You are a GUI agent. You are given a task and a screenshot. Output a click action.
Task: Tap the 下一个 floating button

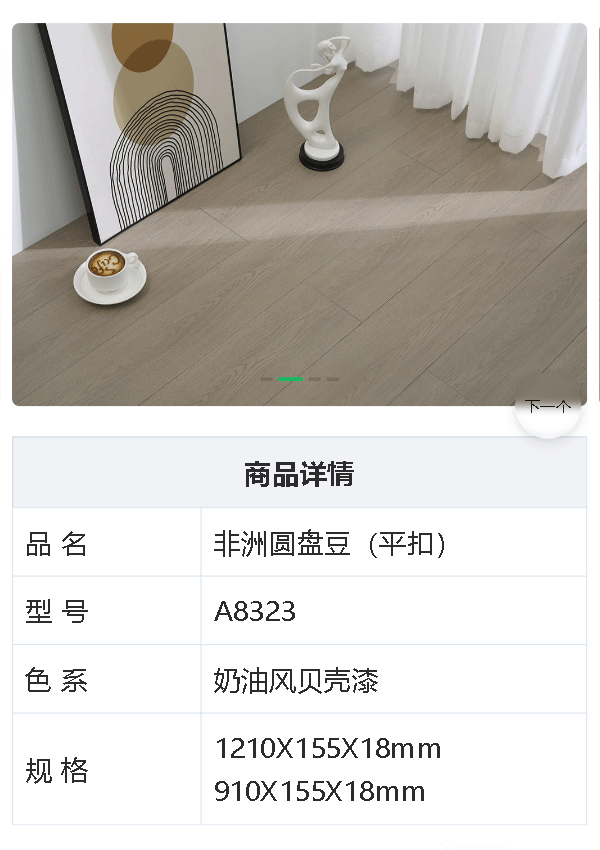point(547,407)
